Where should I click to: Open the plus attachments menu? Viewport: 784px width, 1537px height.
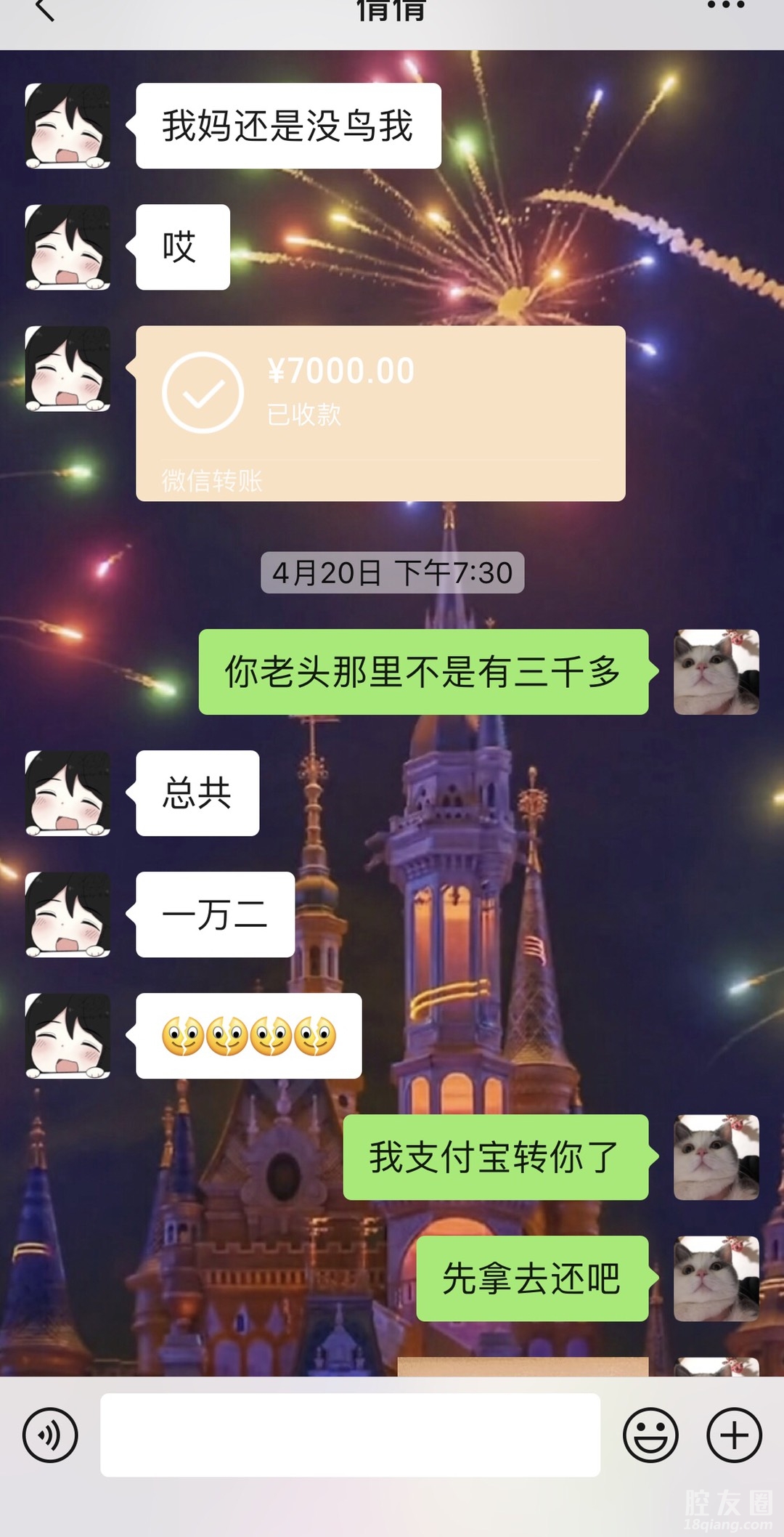(x=734, y=1435)
